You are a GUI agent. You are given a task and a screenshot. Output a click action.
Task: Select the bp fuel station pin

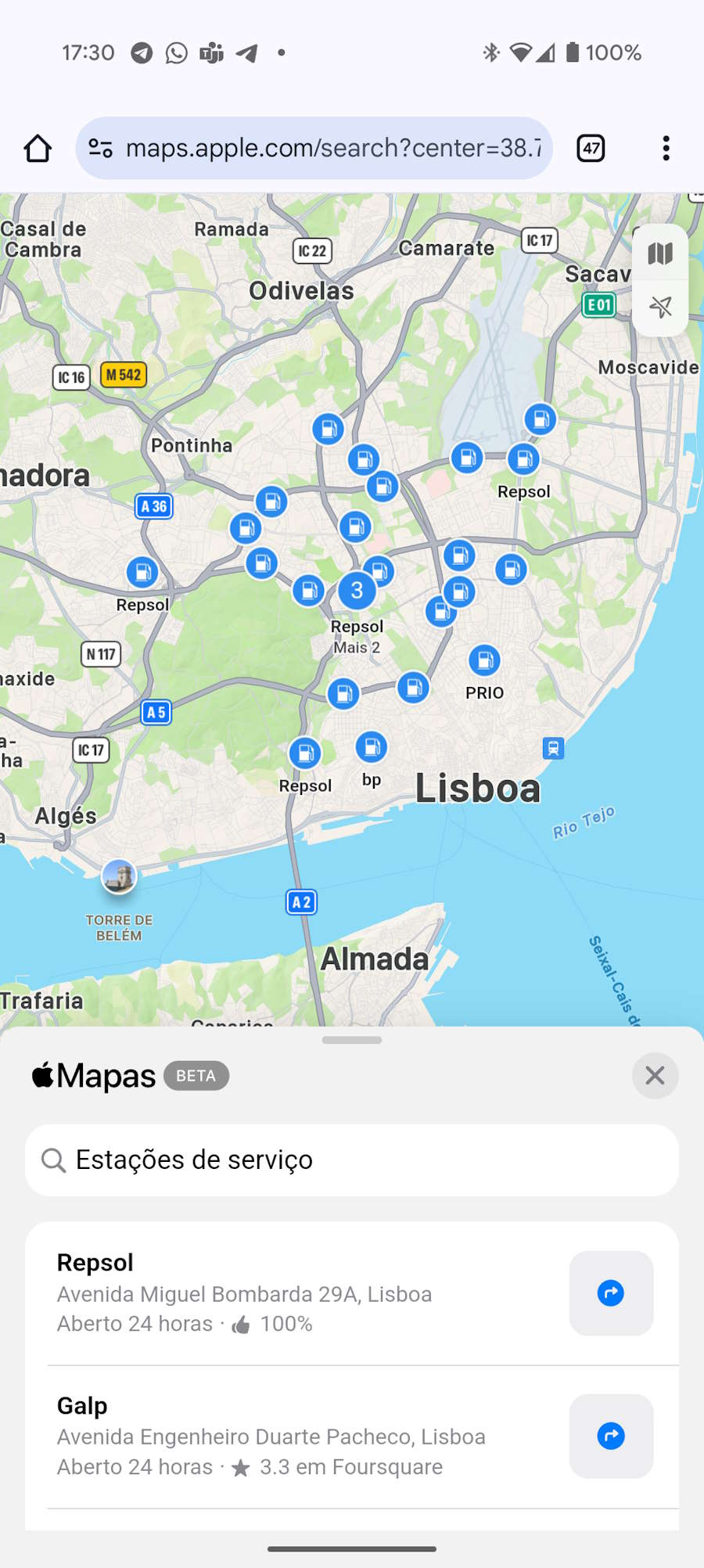point(372,747)
